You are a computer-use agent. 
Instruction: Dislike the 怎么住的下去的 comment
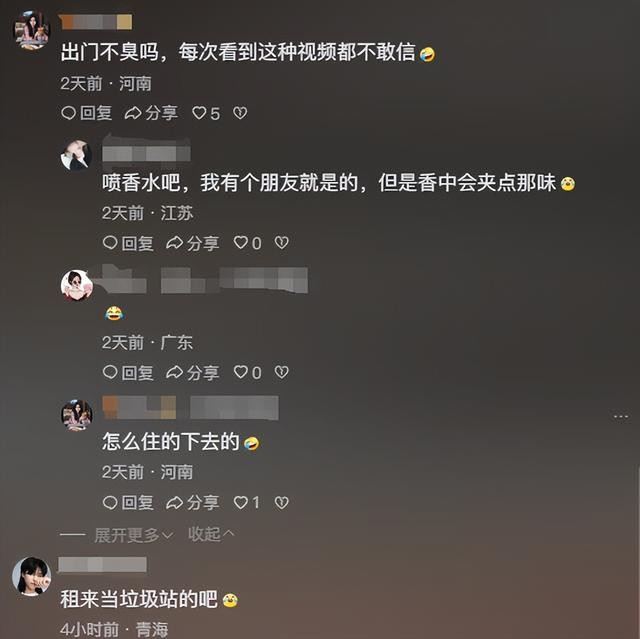(282, 502)
